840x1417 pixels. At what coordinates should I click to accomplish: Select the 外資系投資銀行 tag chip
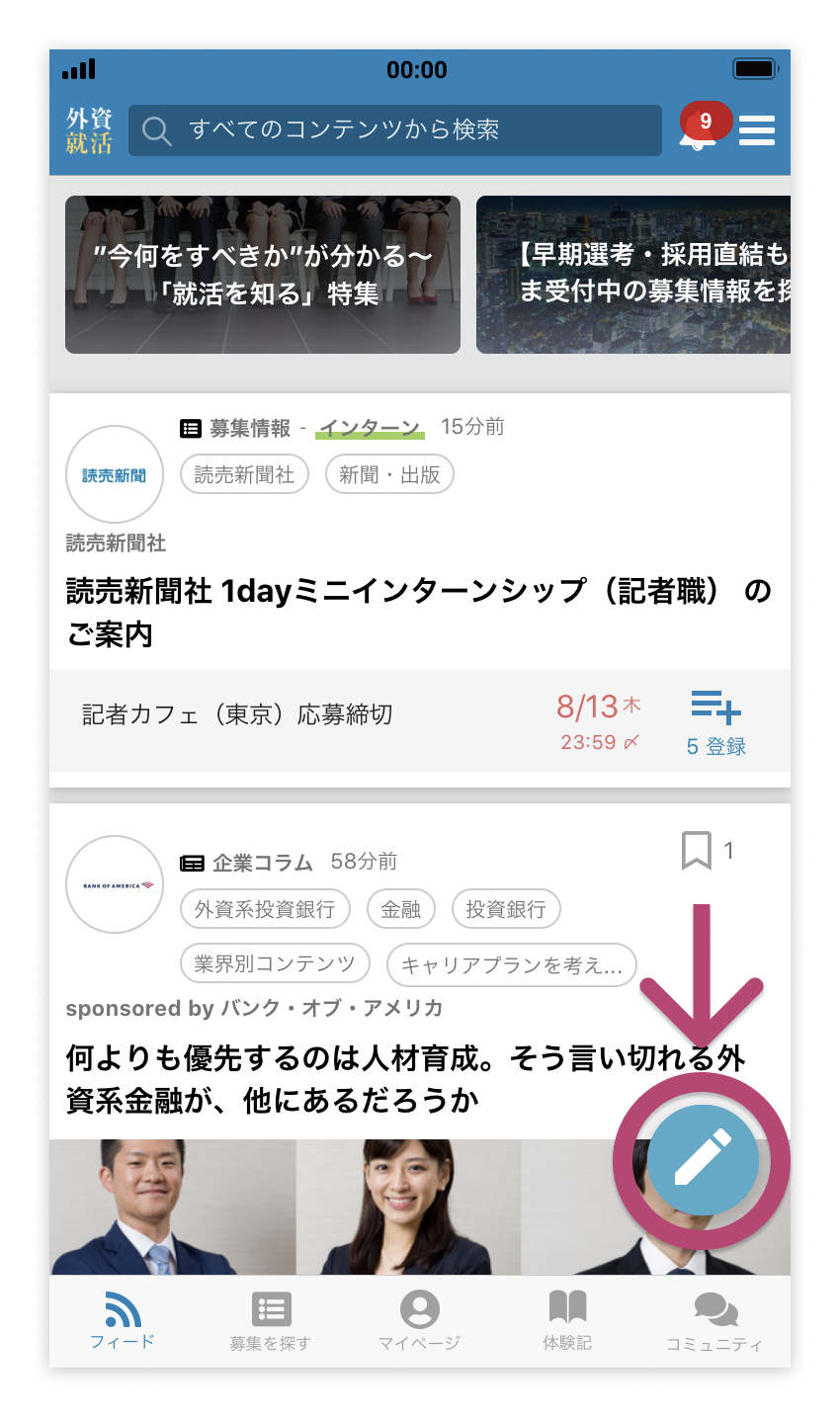click(265, 909)
